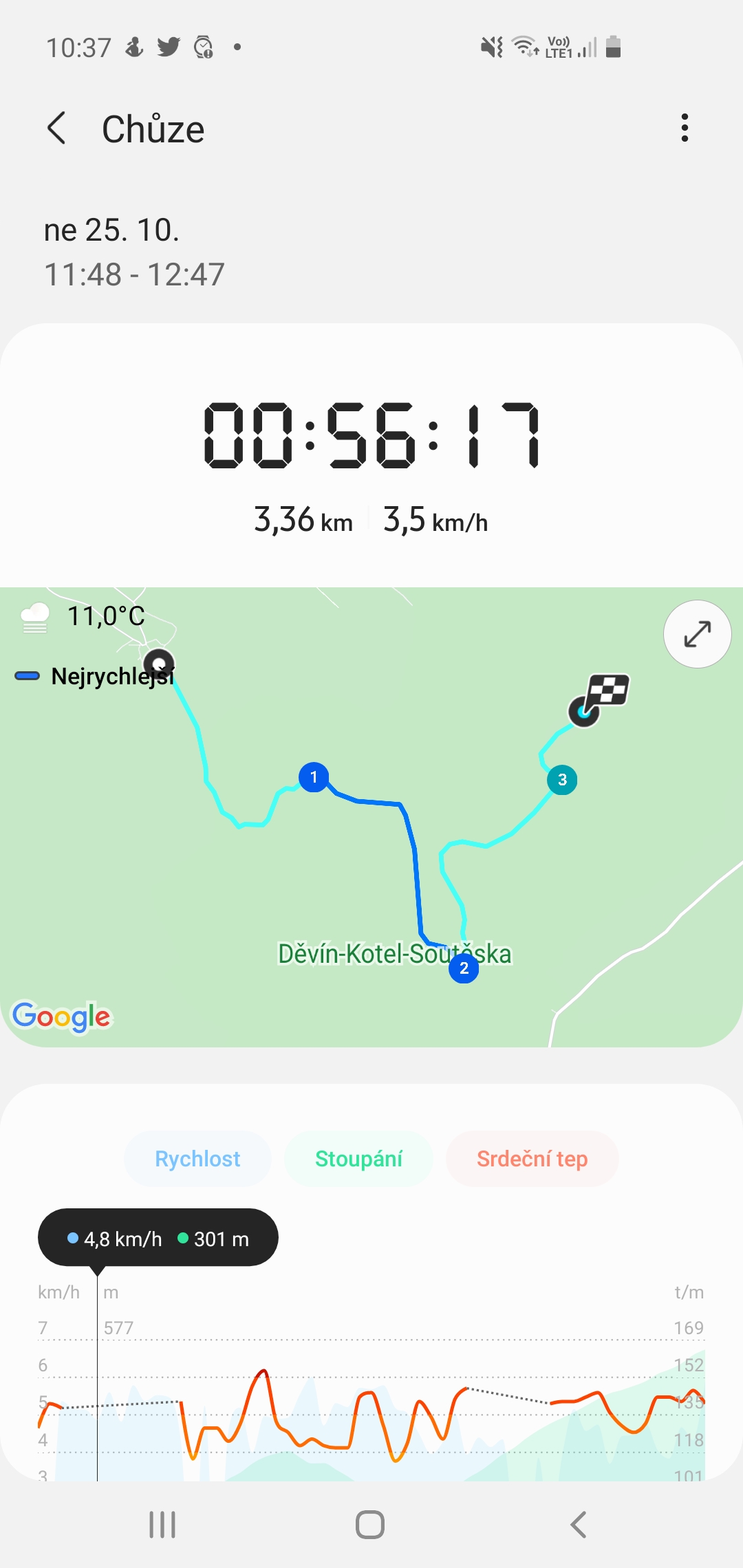Screen dimensions: 743x1568
Task: Tap kilometer marker 3 on the route
Action: [x=562, y=780]
